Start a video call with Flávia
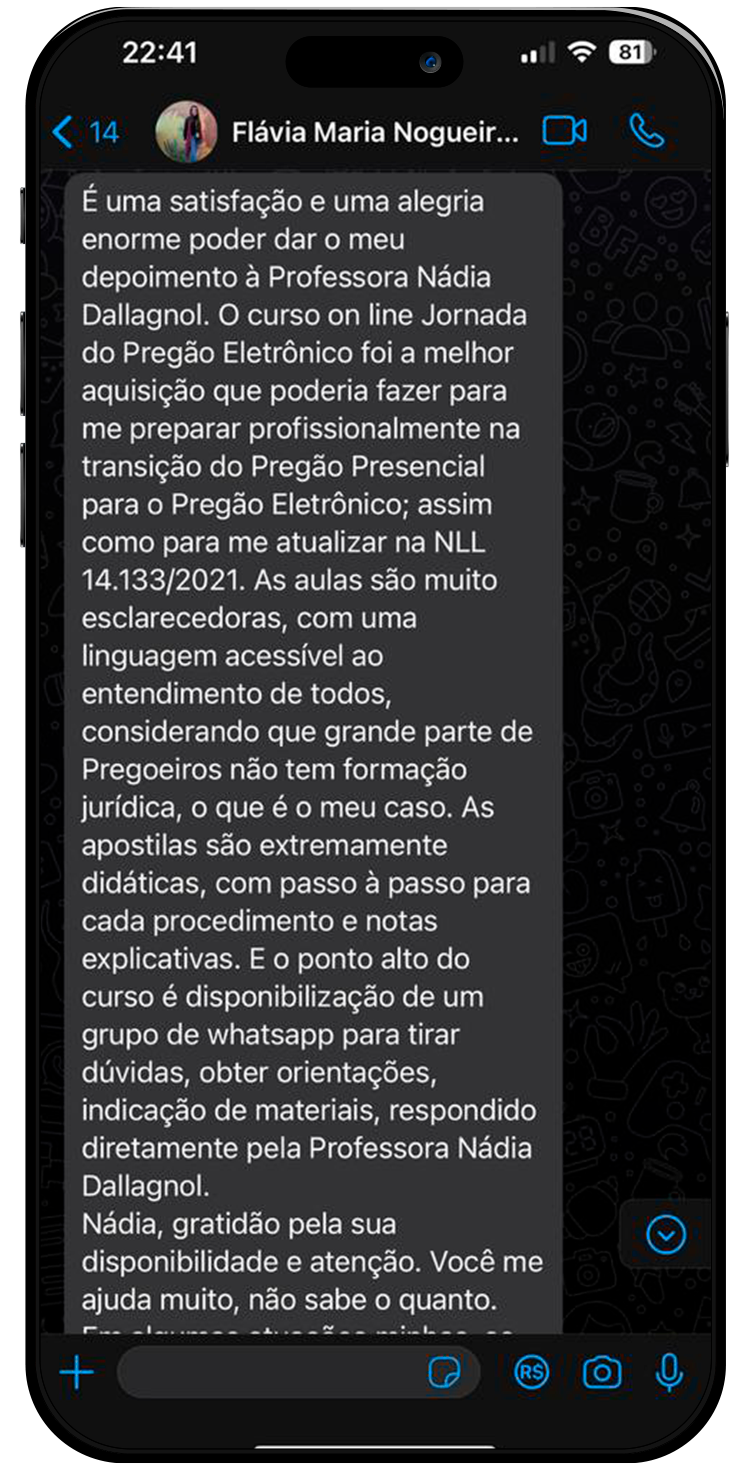The image size is (749, 1470). (x=565, y=130)
